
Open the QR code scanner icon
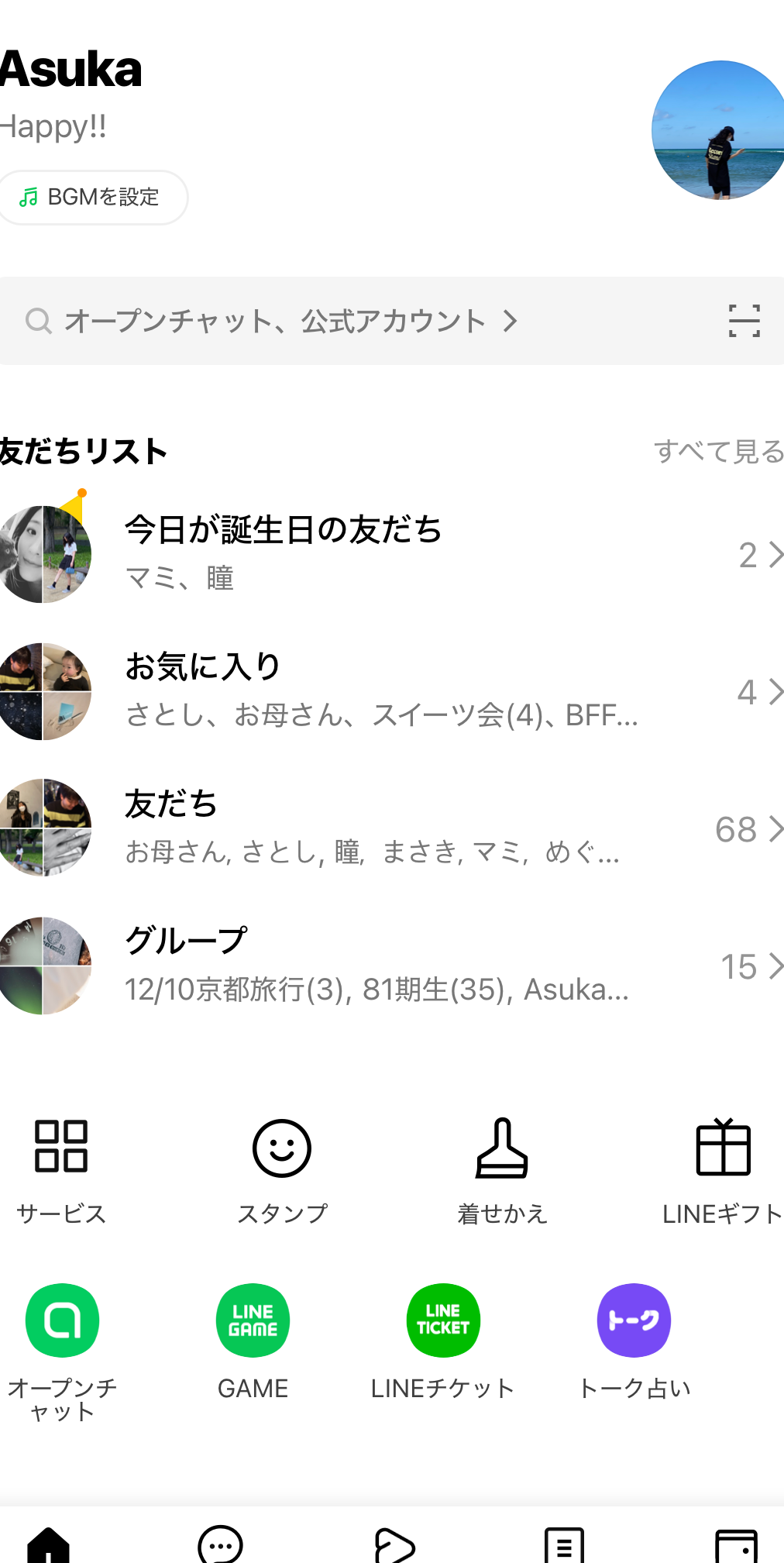click(744, 321)
